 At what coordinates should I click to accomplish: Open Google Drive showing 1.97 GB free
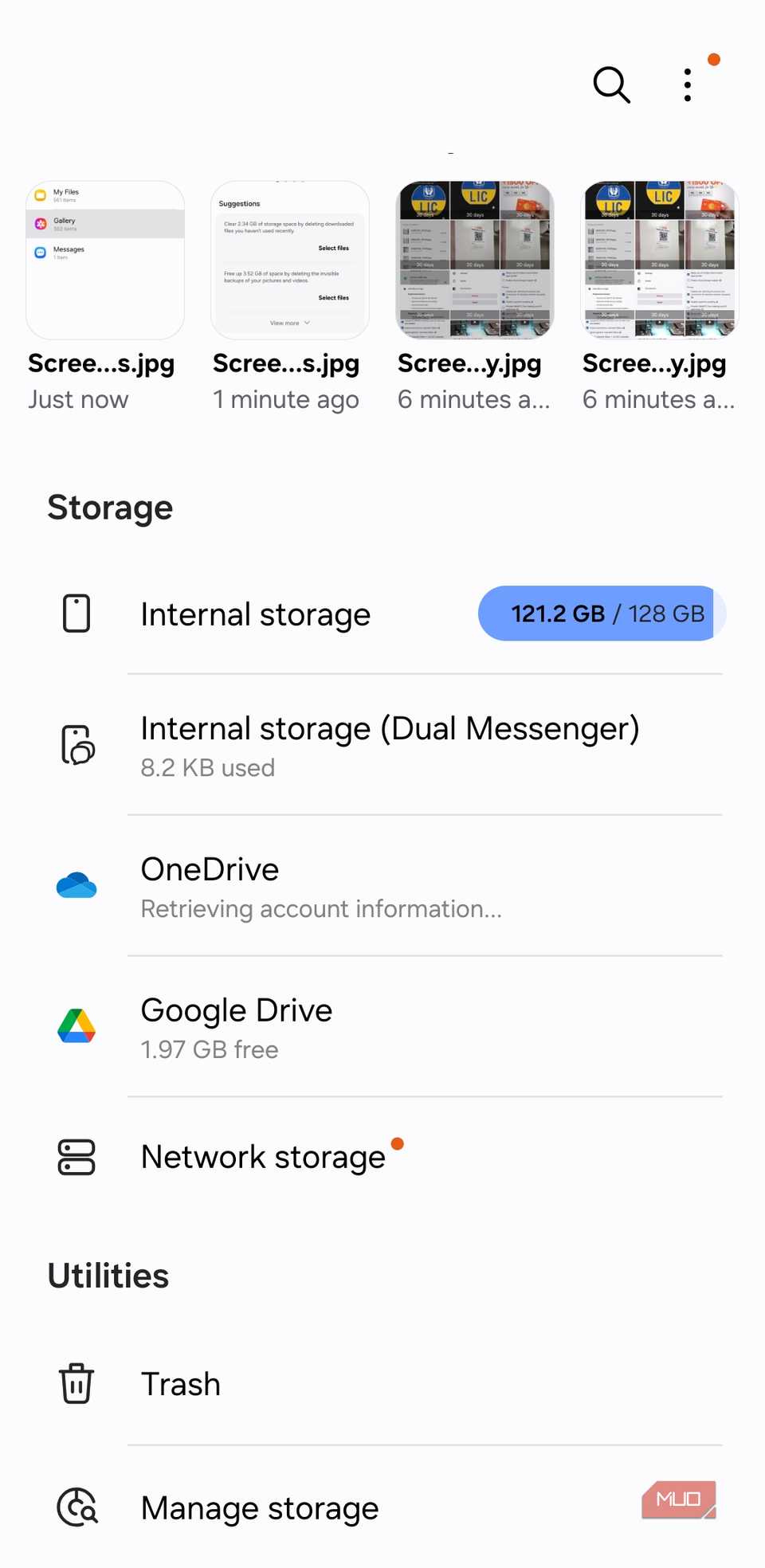[x=236, y=1026]
